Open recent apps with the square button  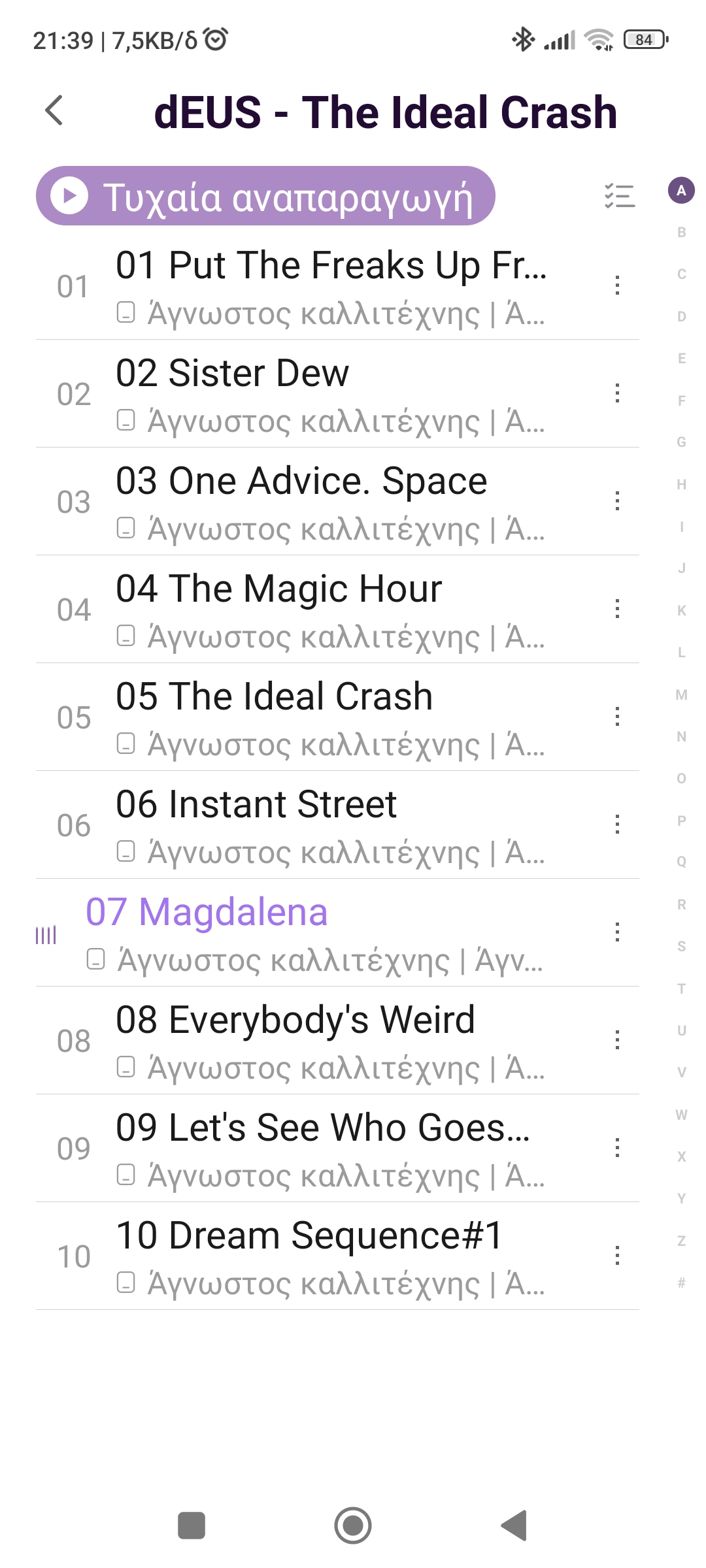pyautogui.click(x=192, y=1526)
